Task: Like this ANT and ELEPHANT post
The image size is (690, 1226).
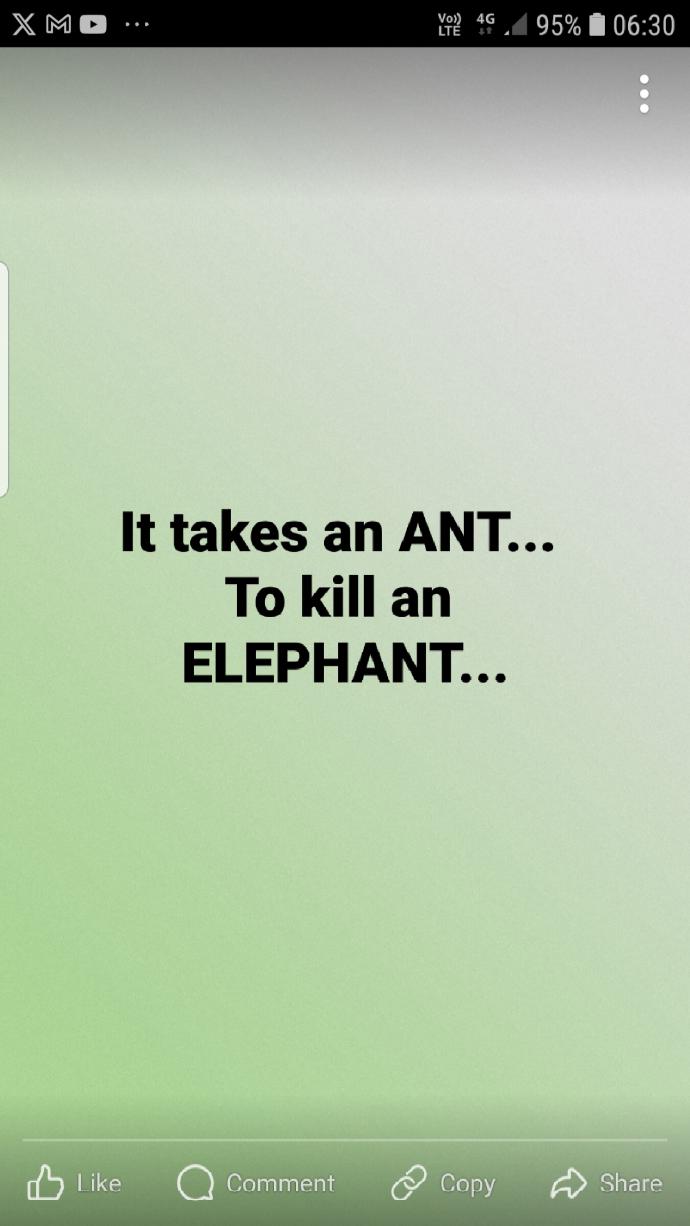Action: 74,1183
